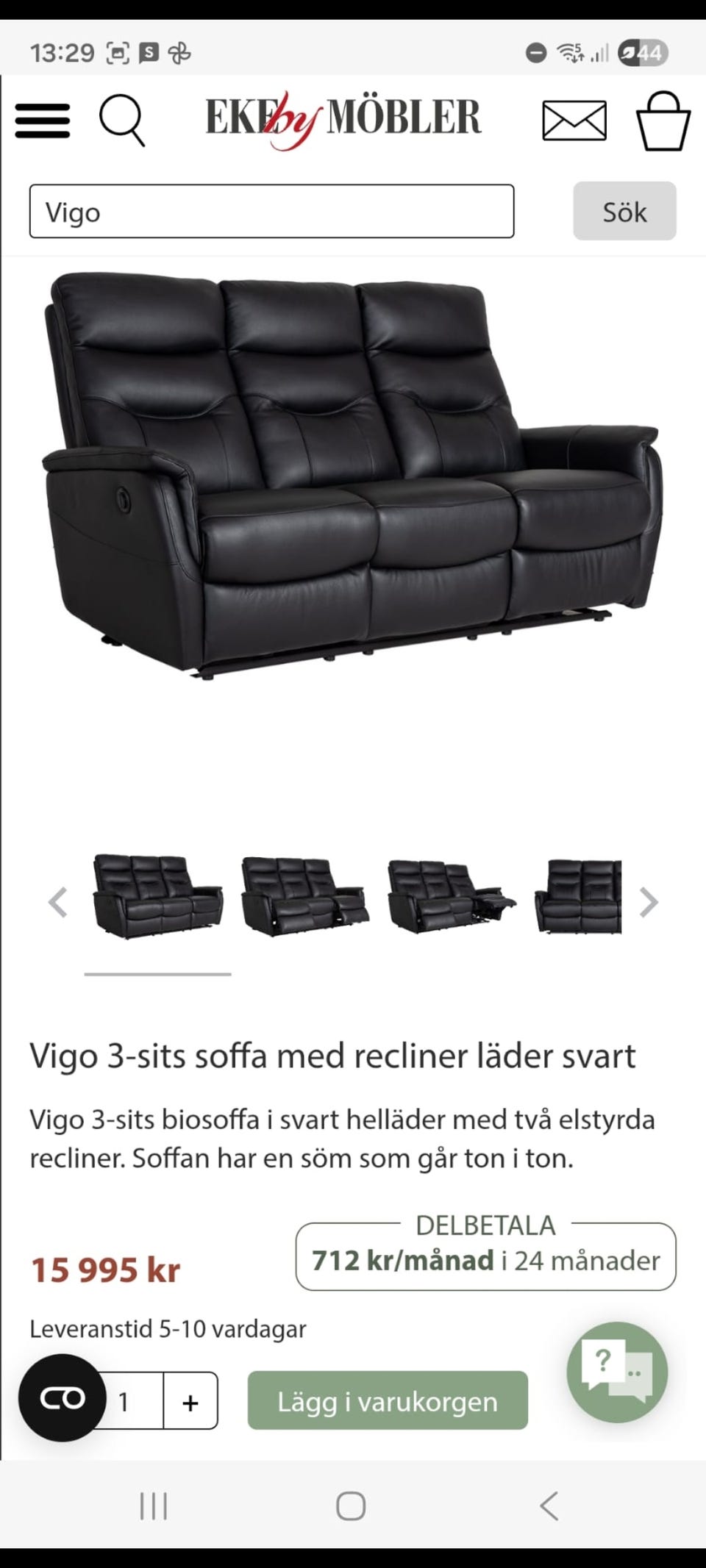Select the first sofa thumbnail
This screenshot has width=706, height=1568.
157,896
